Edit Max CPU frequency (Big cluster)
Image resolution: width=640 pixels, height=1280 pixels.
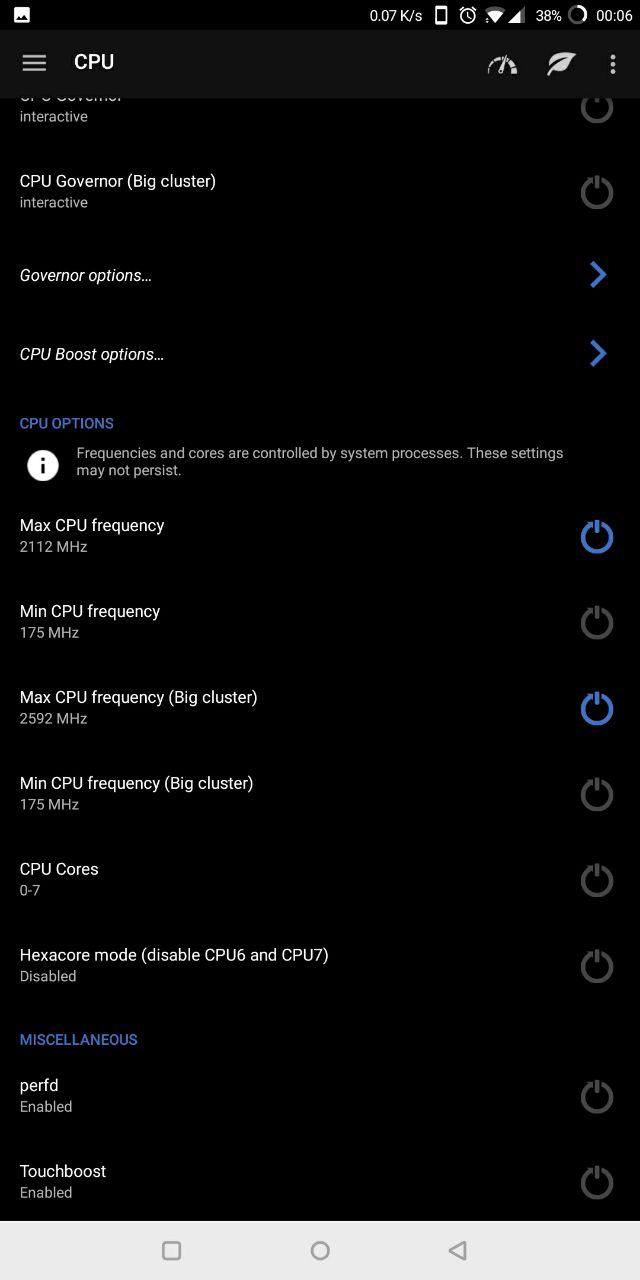[250, 707]
